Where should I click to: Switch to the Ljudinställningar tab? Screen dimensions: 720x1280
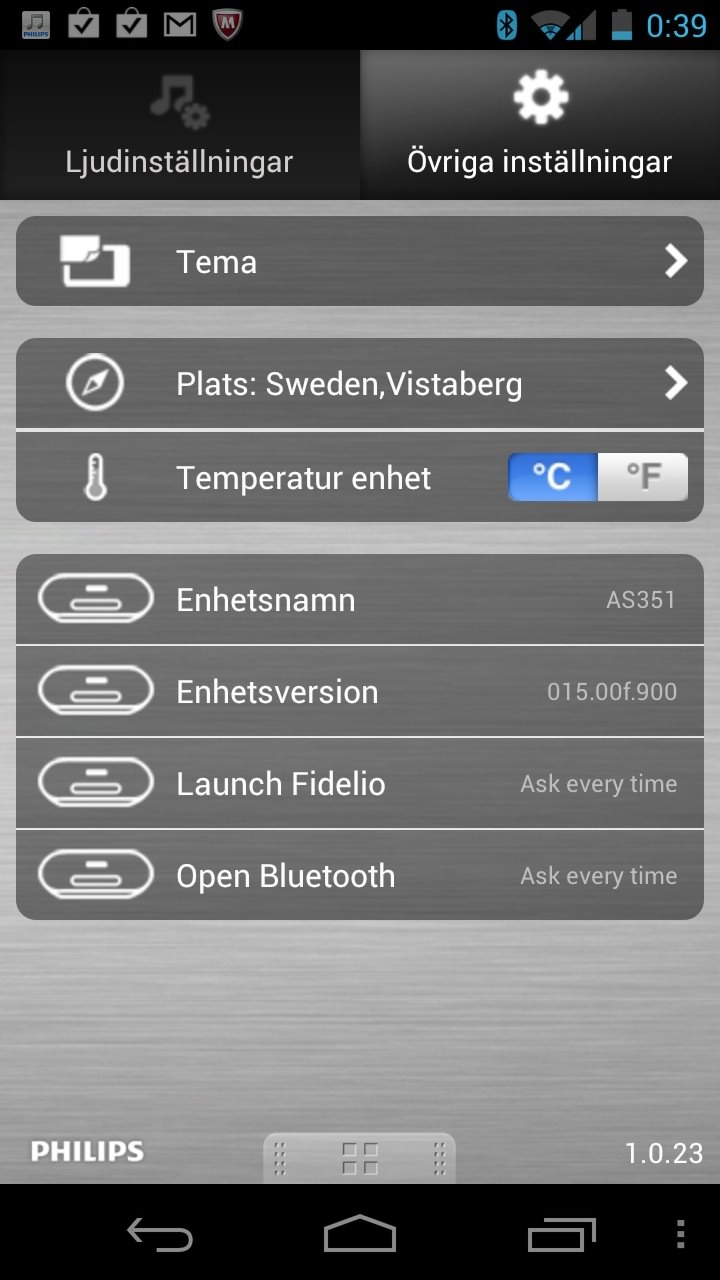[x=180, y=125]
